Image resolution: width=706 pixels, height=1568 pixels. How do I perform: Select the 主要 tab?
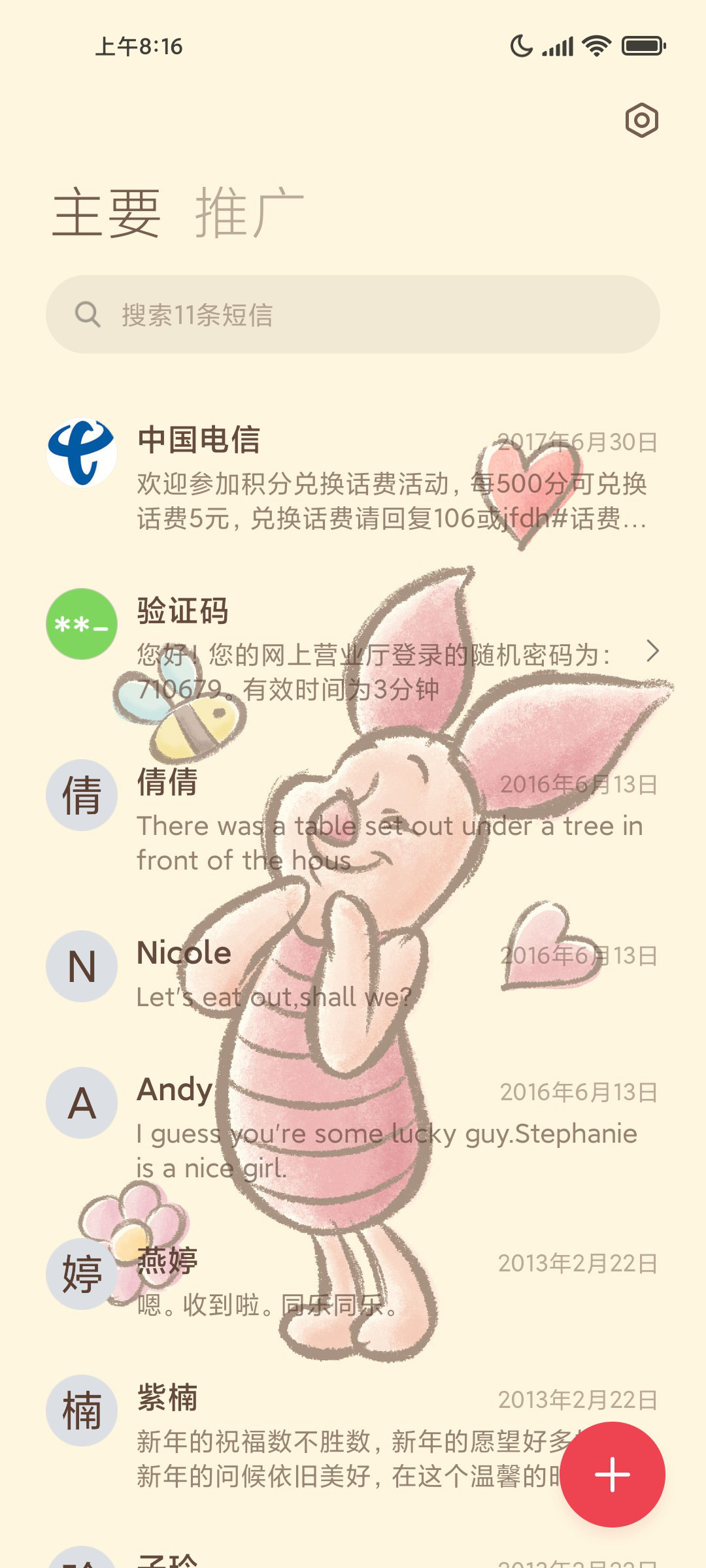tap(107, 212)
